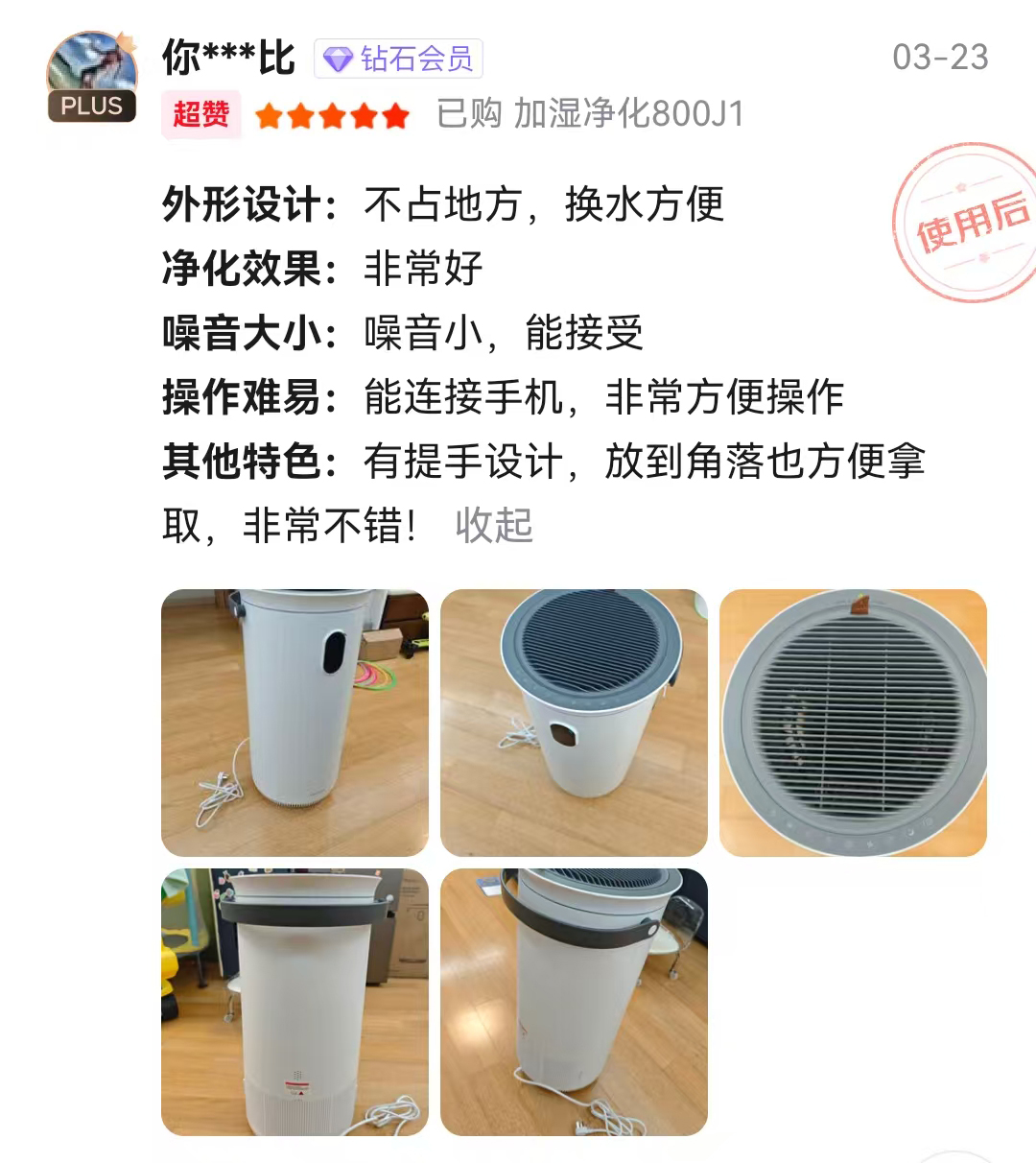Open third photo with close-up of grille
Viewport: 1036px width, 1163px height.
[853, 723]
